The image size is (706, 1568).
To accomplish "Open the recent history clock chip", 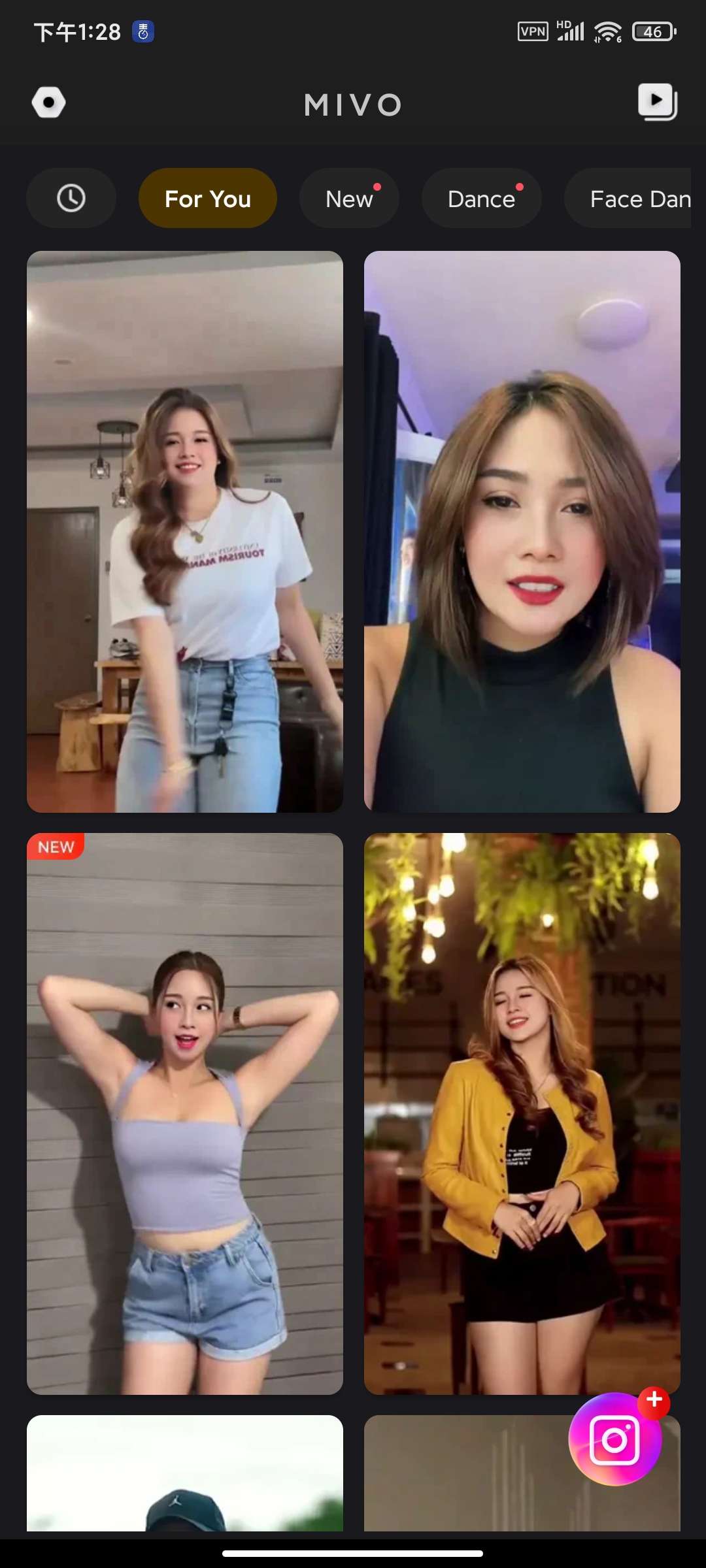I will coord(71,198).
